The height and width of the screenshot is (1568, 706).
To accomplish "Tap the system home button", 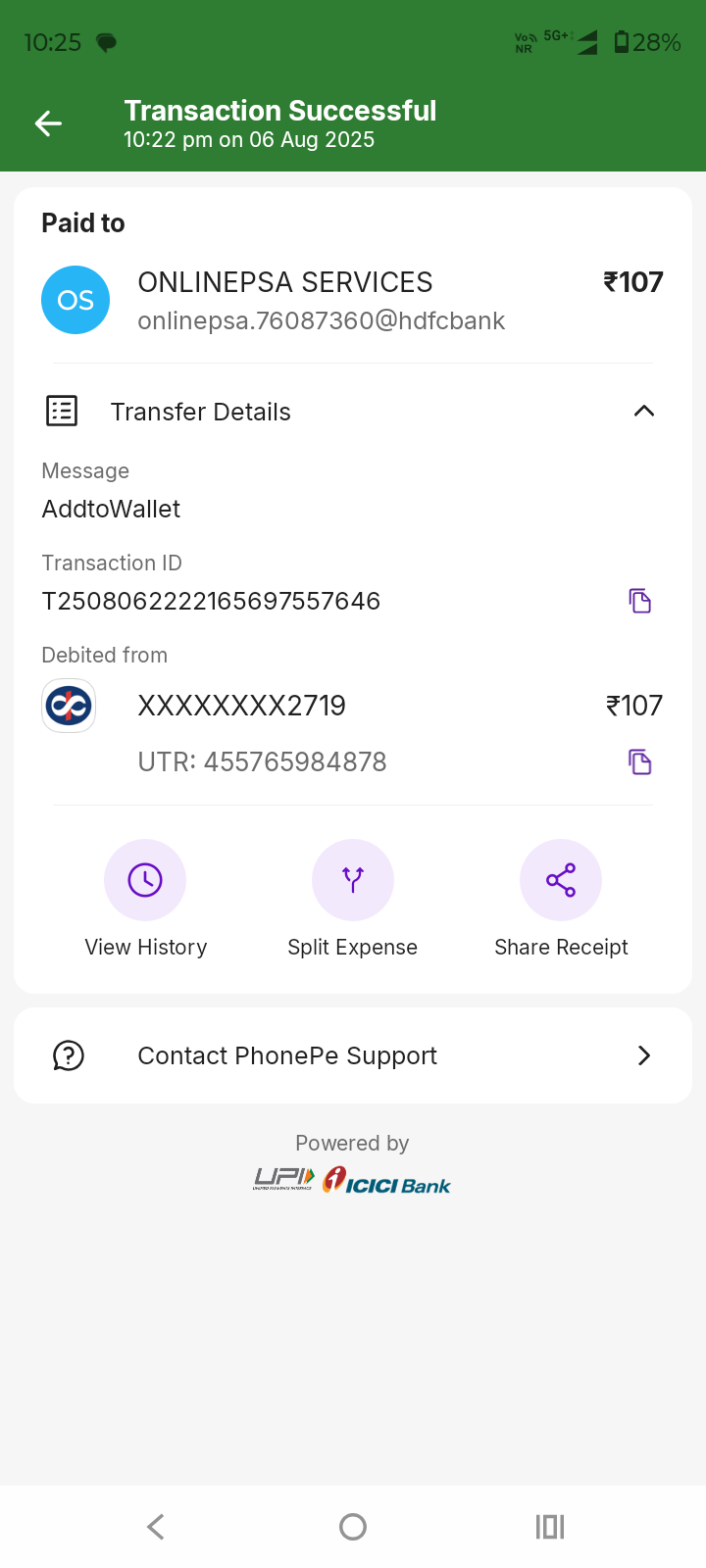I will click(x=353, y=1527).
